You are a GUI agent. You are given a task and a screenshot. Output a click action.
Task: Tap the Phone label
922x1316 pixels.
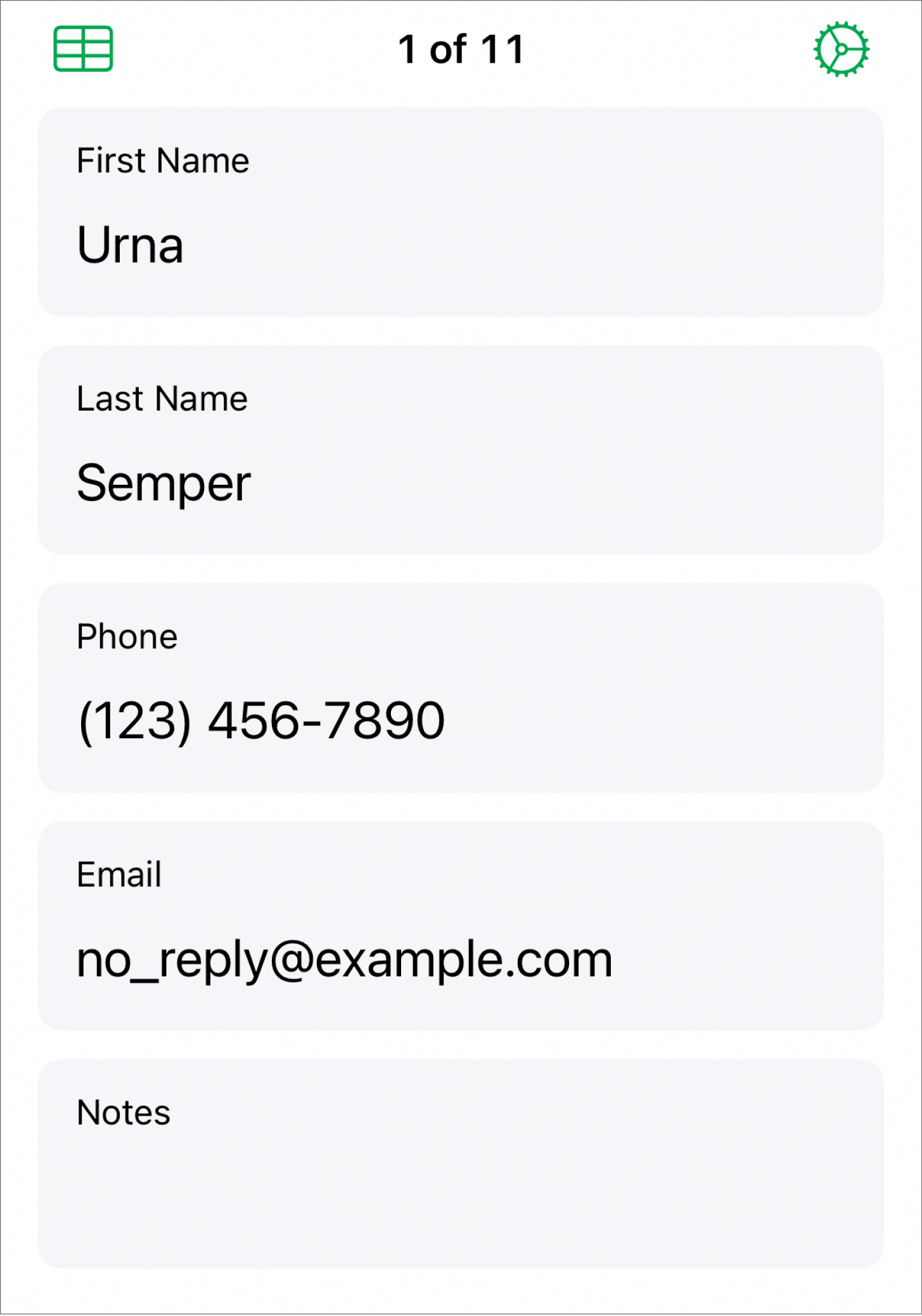[127, 636]
